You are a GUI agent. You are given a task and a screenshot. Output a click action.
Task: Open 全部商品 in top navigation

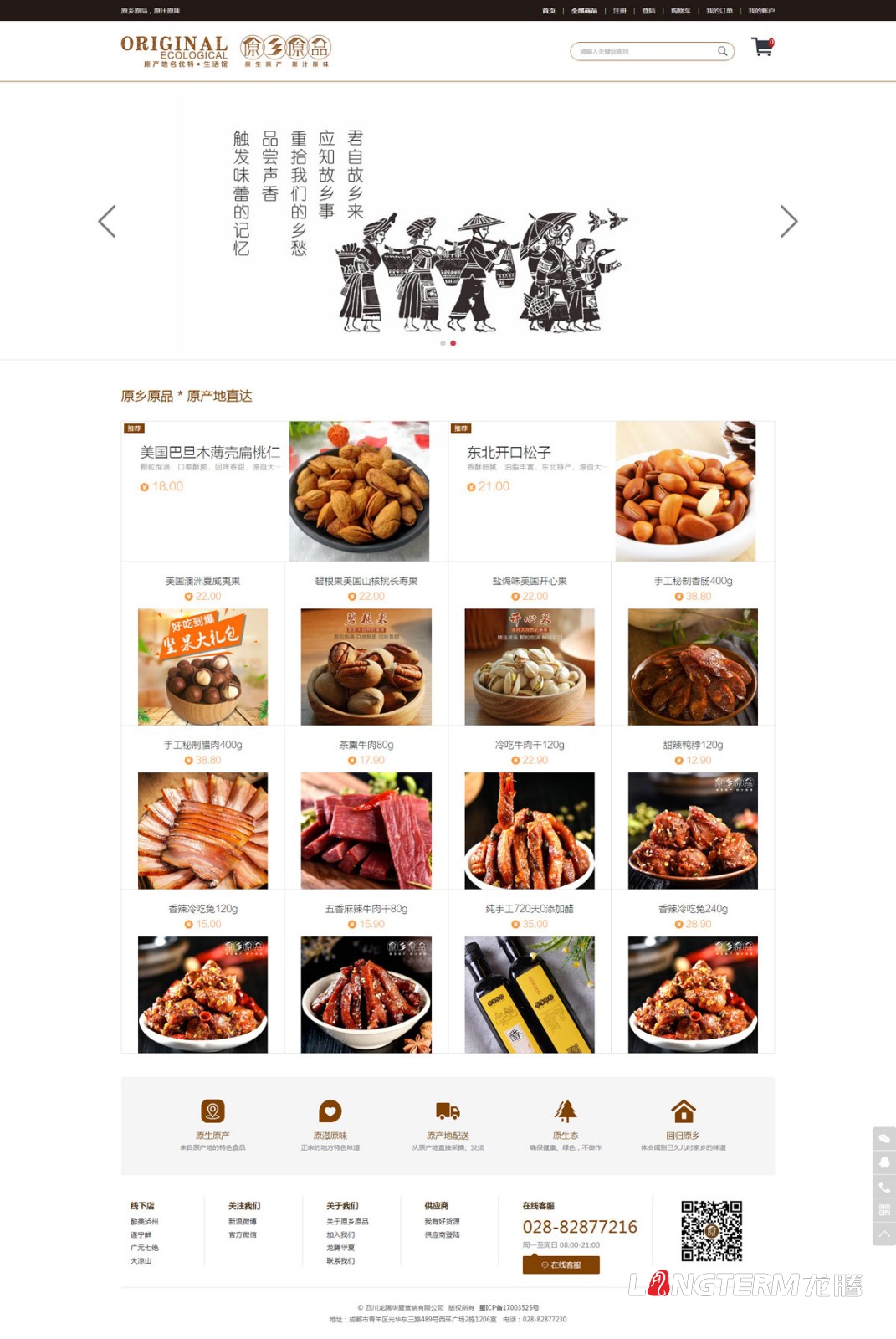[584, 11]
